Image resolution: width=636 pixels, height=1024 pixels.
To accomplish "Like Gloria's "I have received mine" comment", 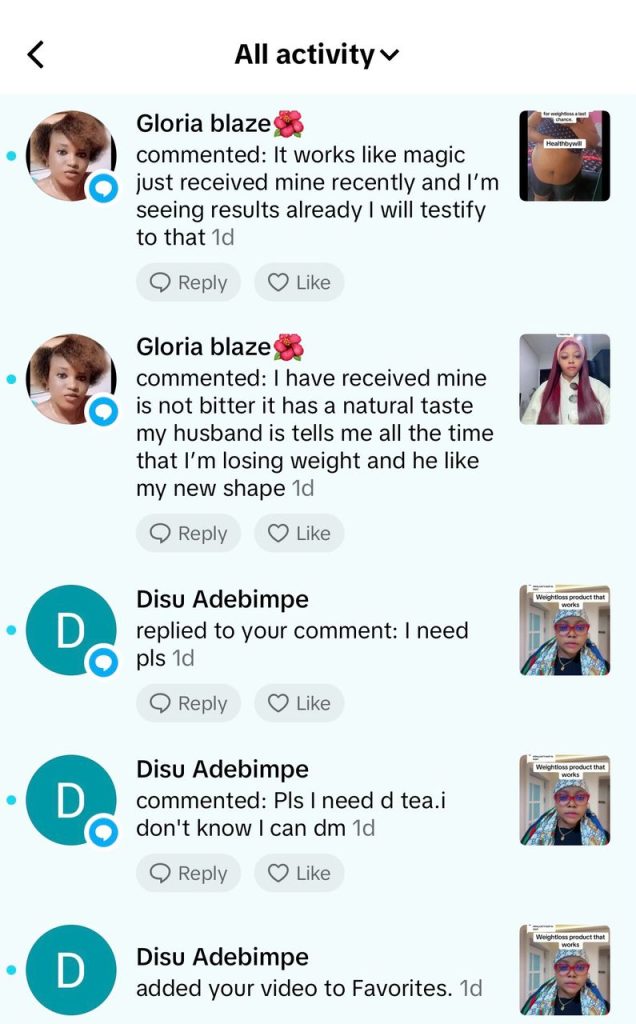I will [x=299, y=533].
